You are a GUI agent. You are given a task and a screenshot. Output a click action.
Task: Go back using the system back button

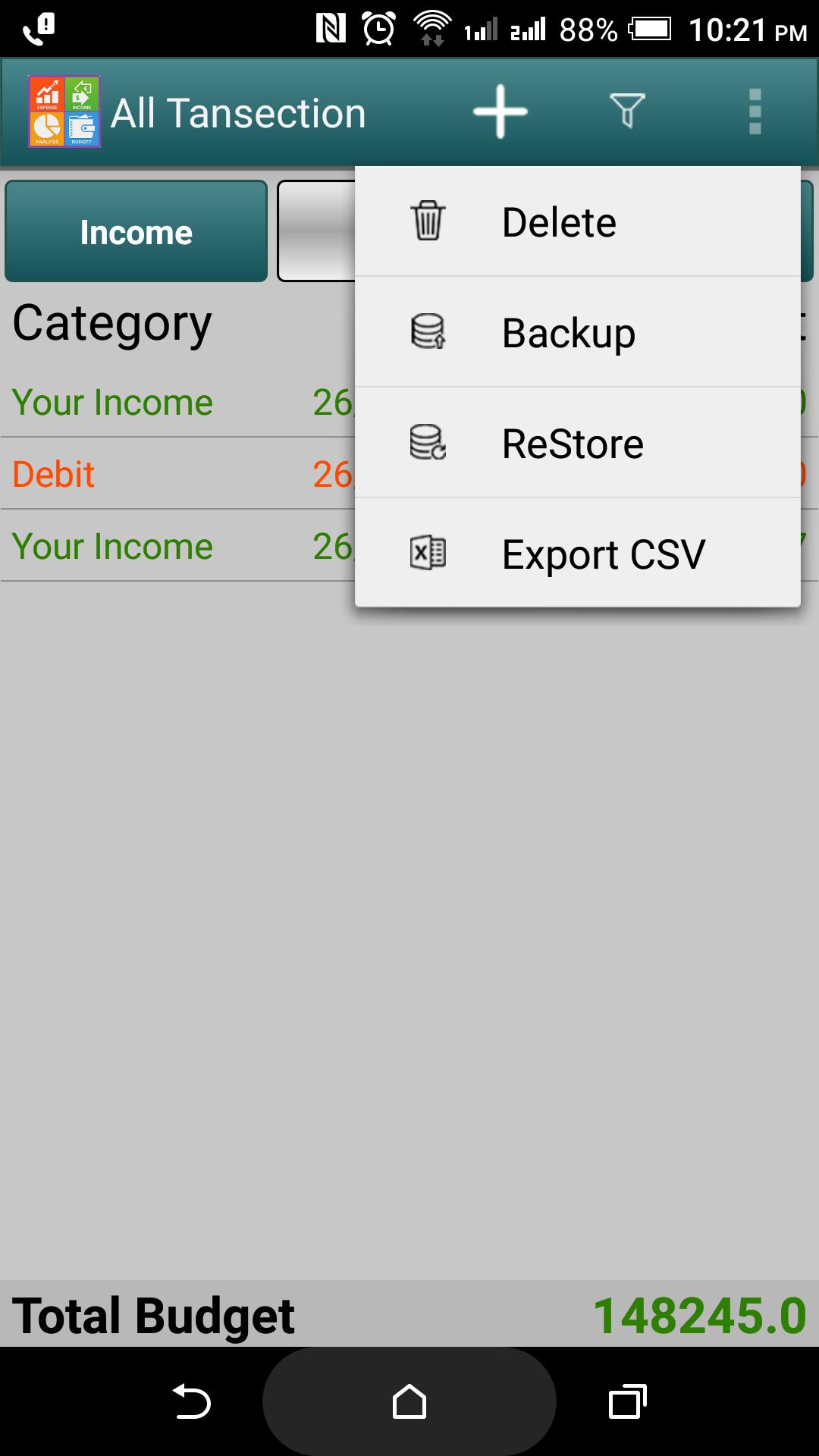(192, 1401)
